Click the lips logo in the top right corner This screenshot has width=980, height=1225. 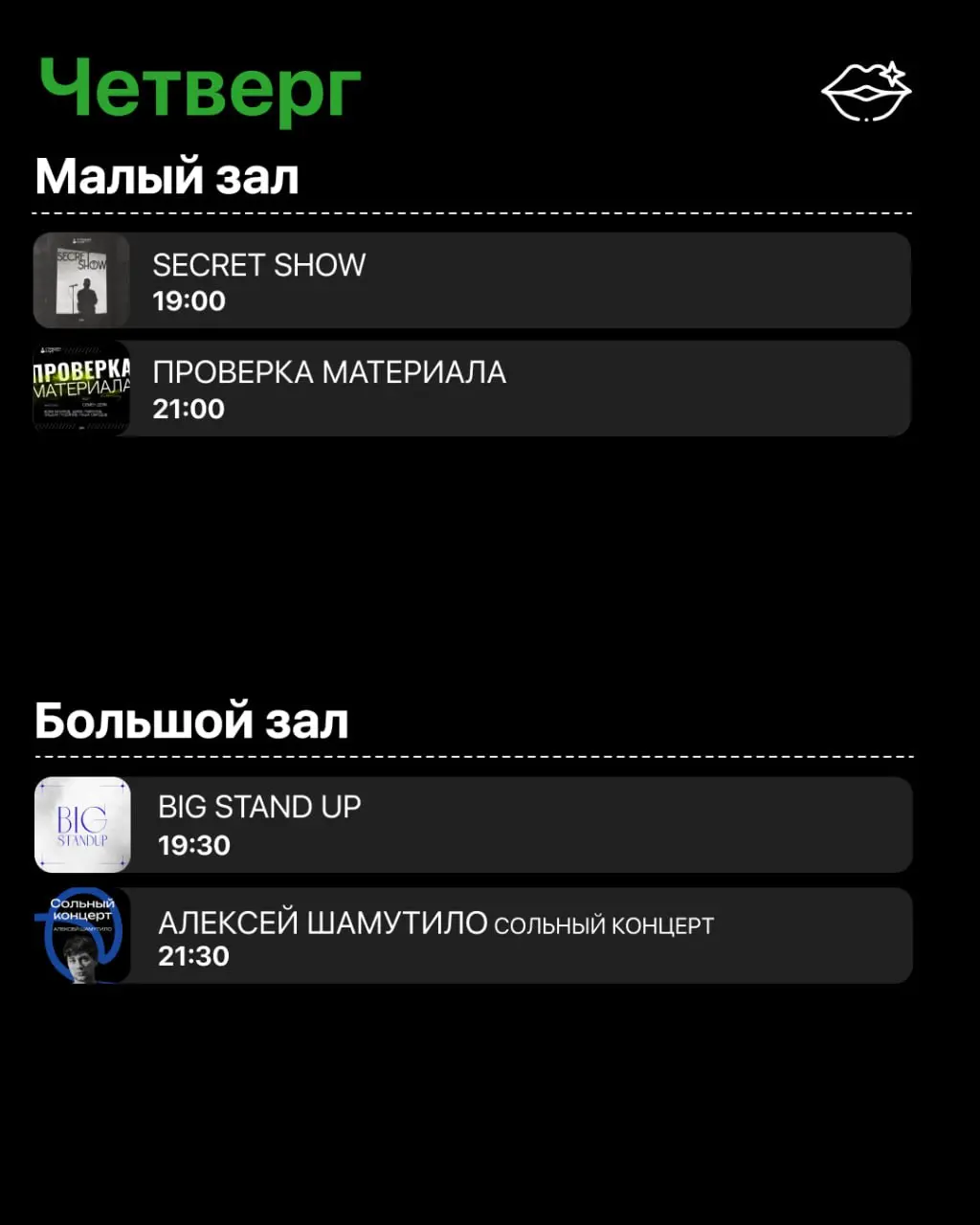click(864, 90)
